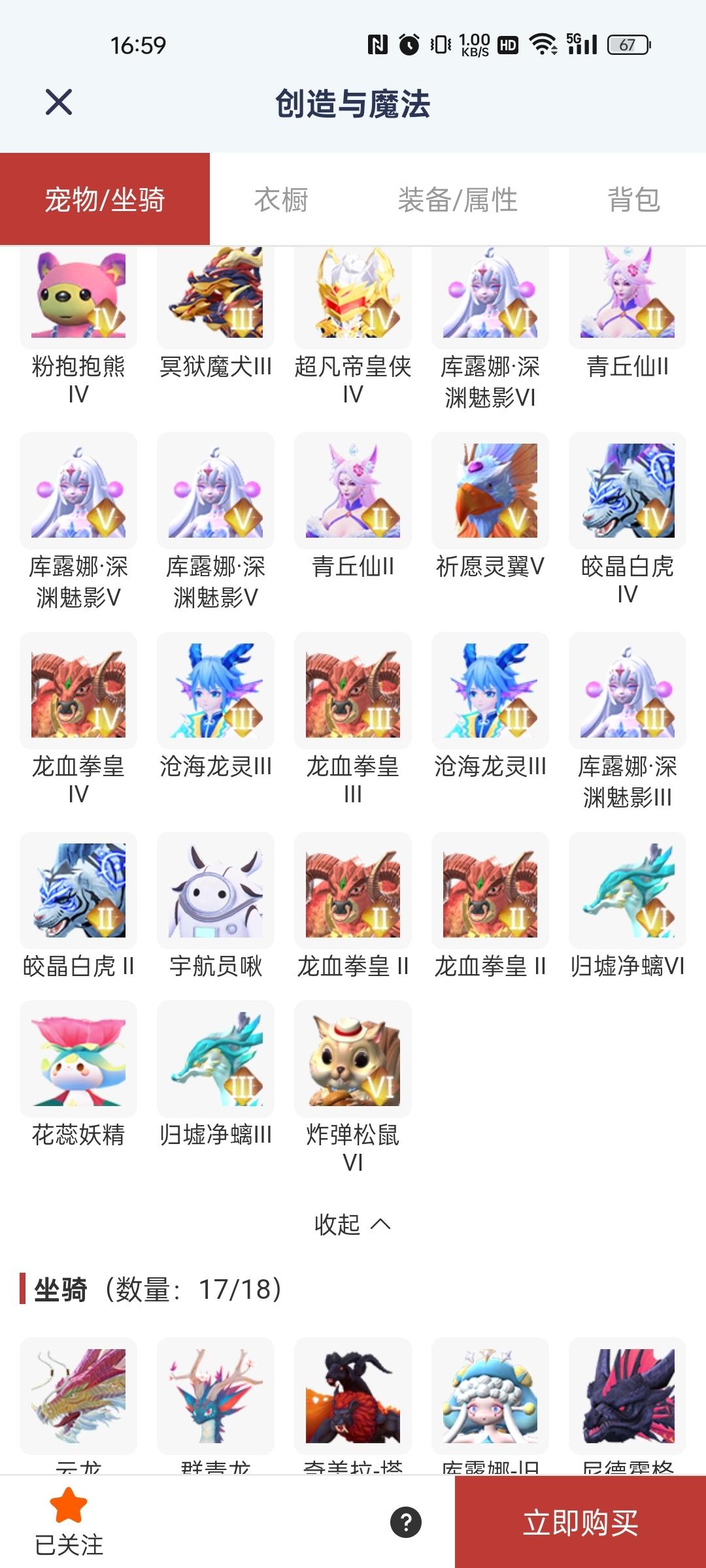
Task: Open the 宇航员啾 pet tile
Action: [x=216, y=891]
